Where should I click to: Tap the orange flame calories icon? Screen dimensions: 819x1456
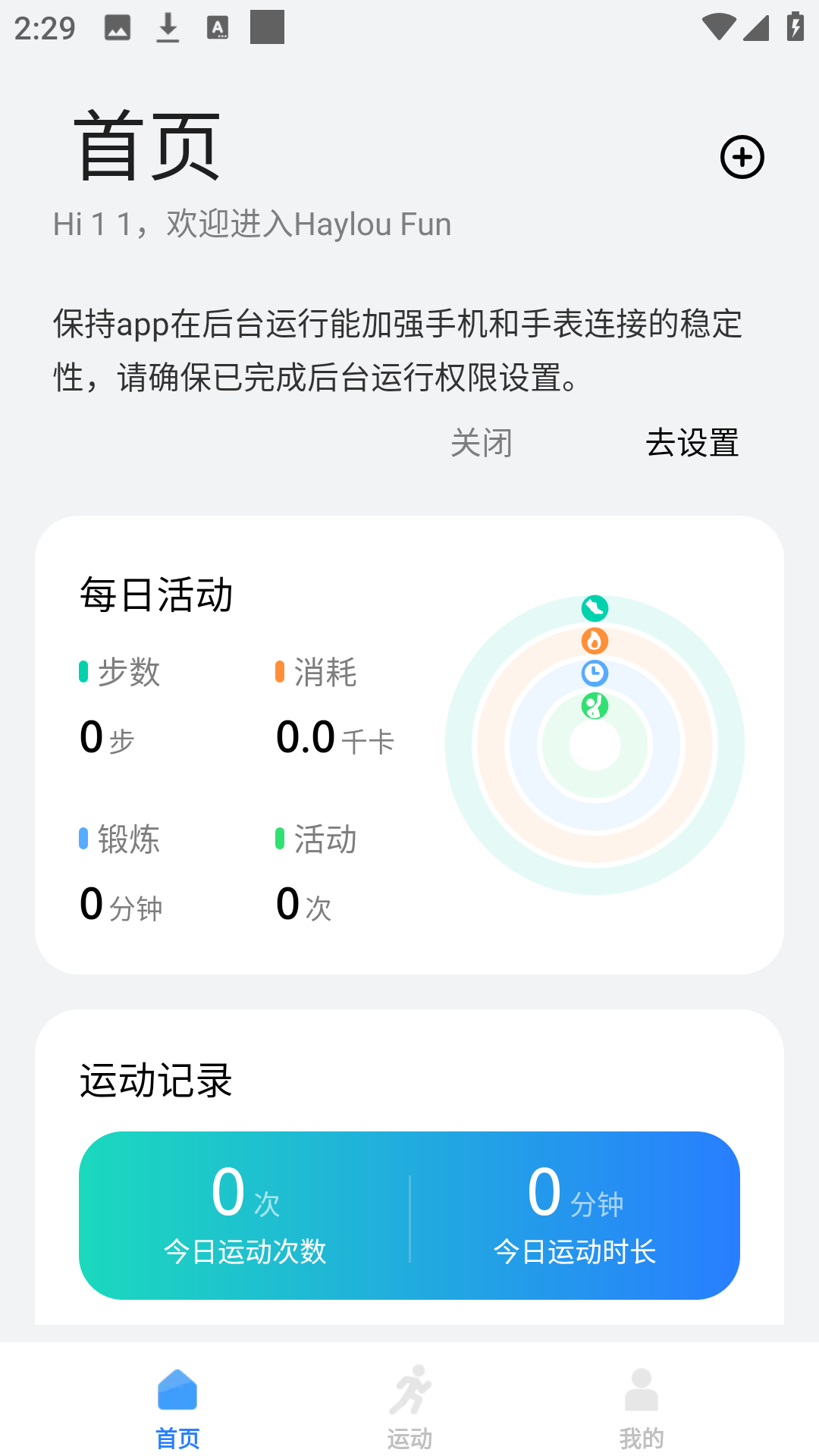(x=596, y=639)
